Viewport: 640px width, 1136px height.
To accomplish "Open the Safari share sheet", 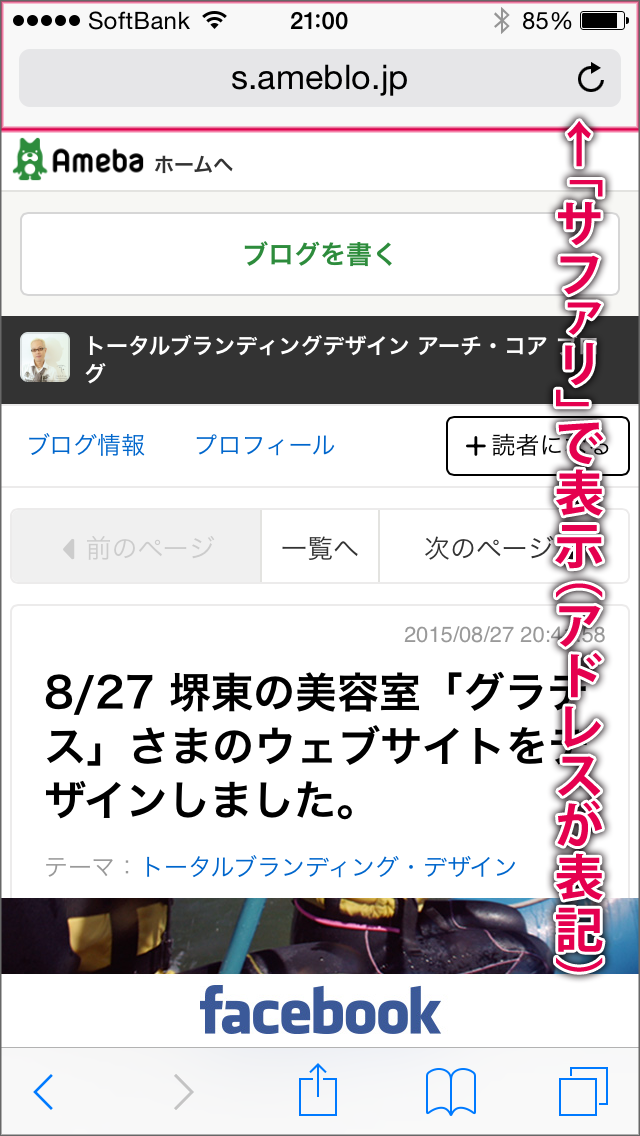I will pos(320,1090).
